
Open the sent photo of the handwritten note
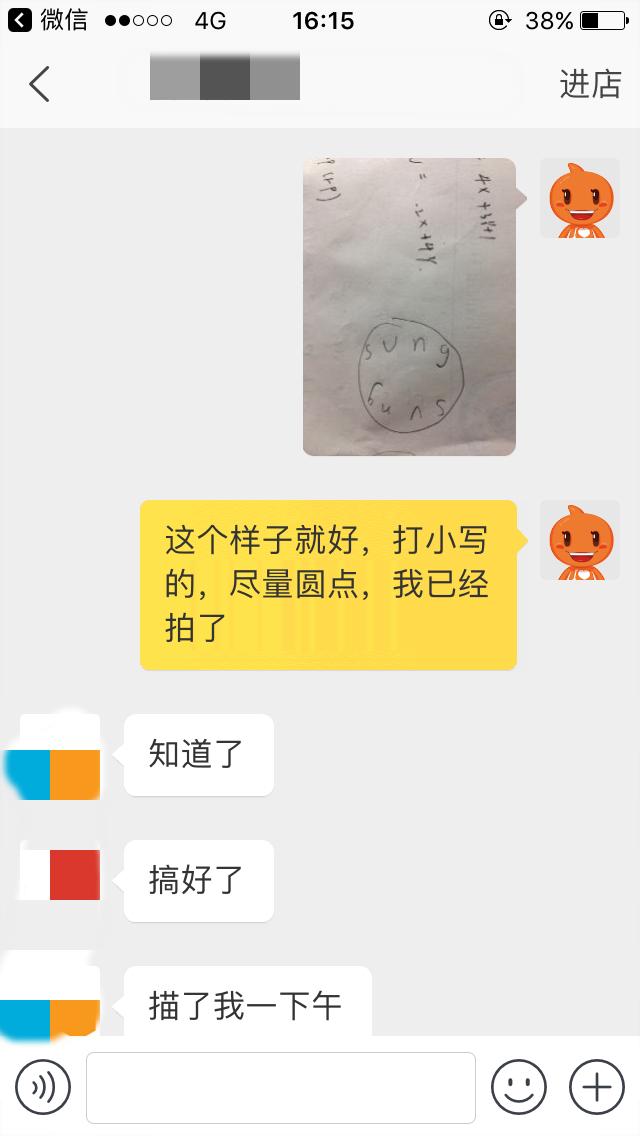tap(409, 306)
